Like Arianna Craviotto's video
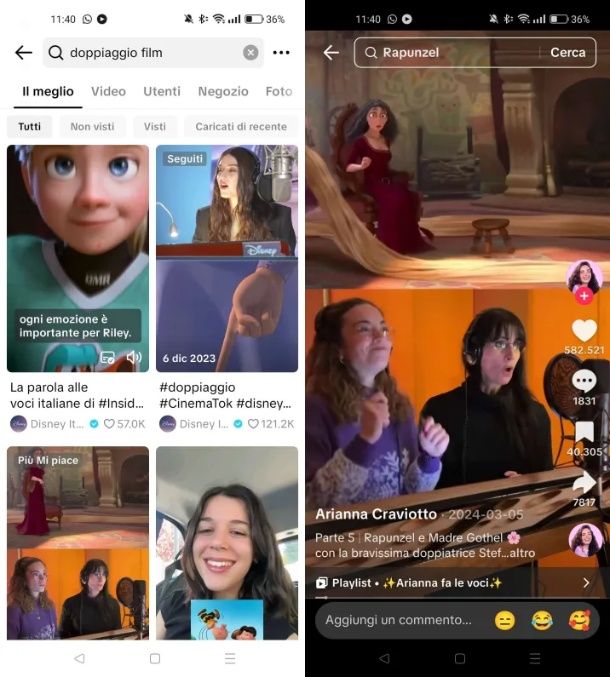Image resolution: width=610 pixels, height=677 pixels. [584, 331]
